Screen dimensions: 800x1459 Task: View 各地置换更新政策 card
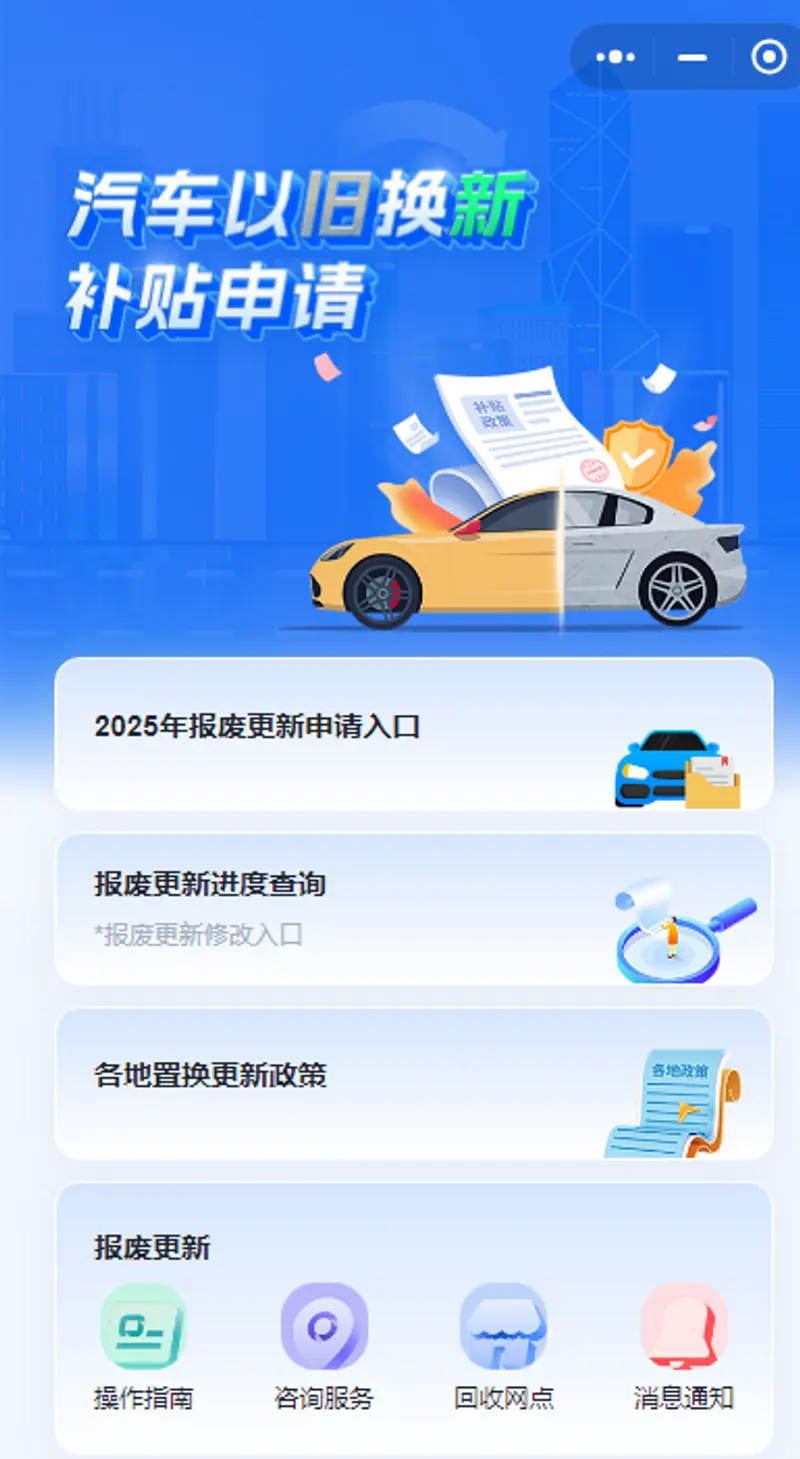pyautogui.click(x=413, y=1083)
